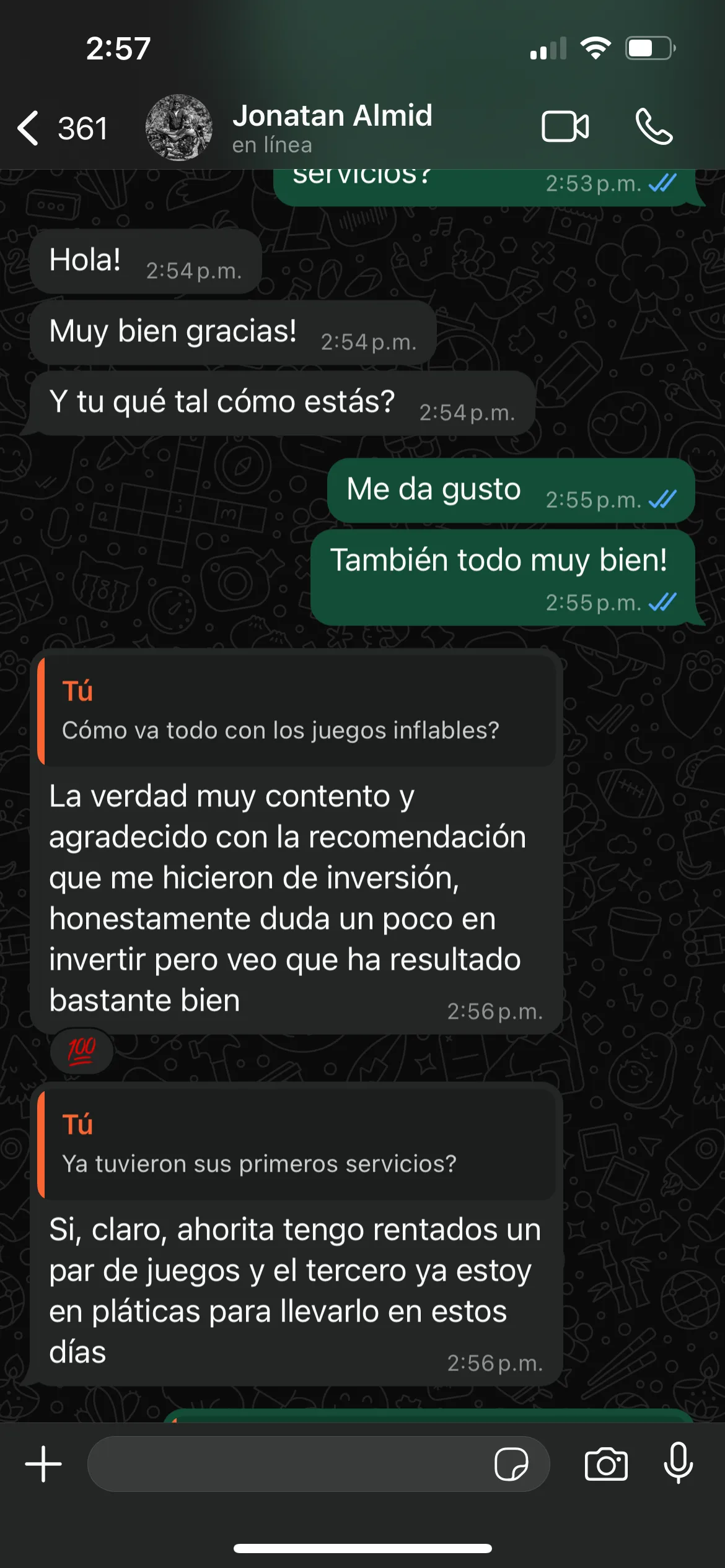725x1568 pixels.
Task: View the 100 emoji reaction details
Action: point(82,1050)
